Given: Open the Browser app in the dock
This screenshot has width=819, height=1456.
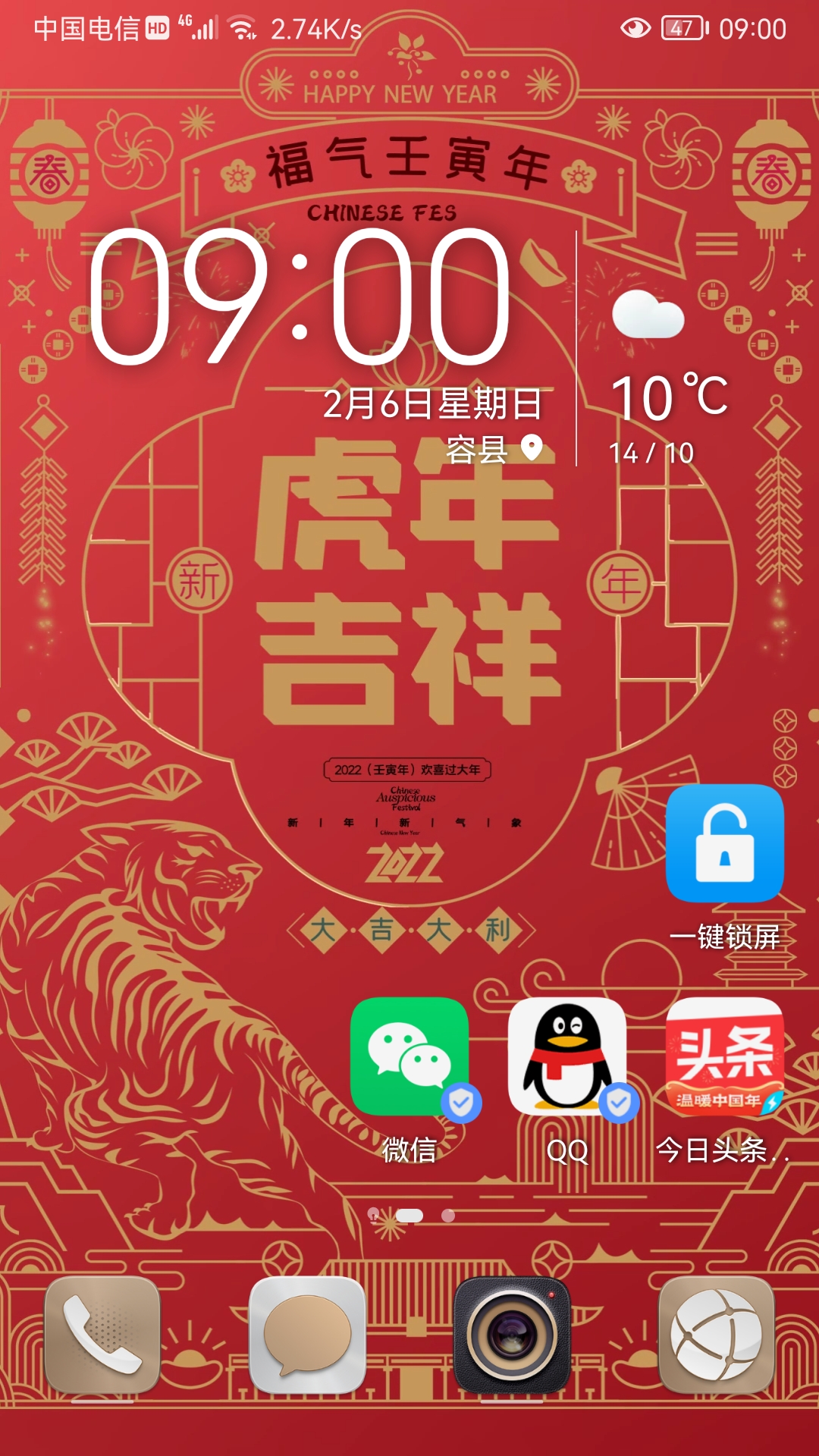Looking at the screenshot, I should (717, 1335).
